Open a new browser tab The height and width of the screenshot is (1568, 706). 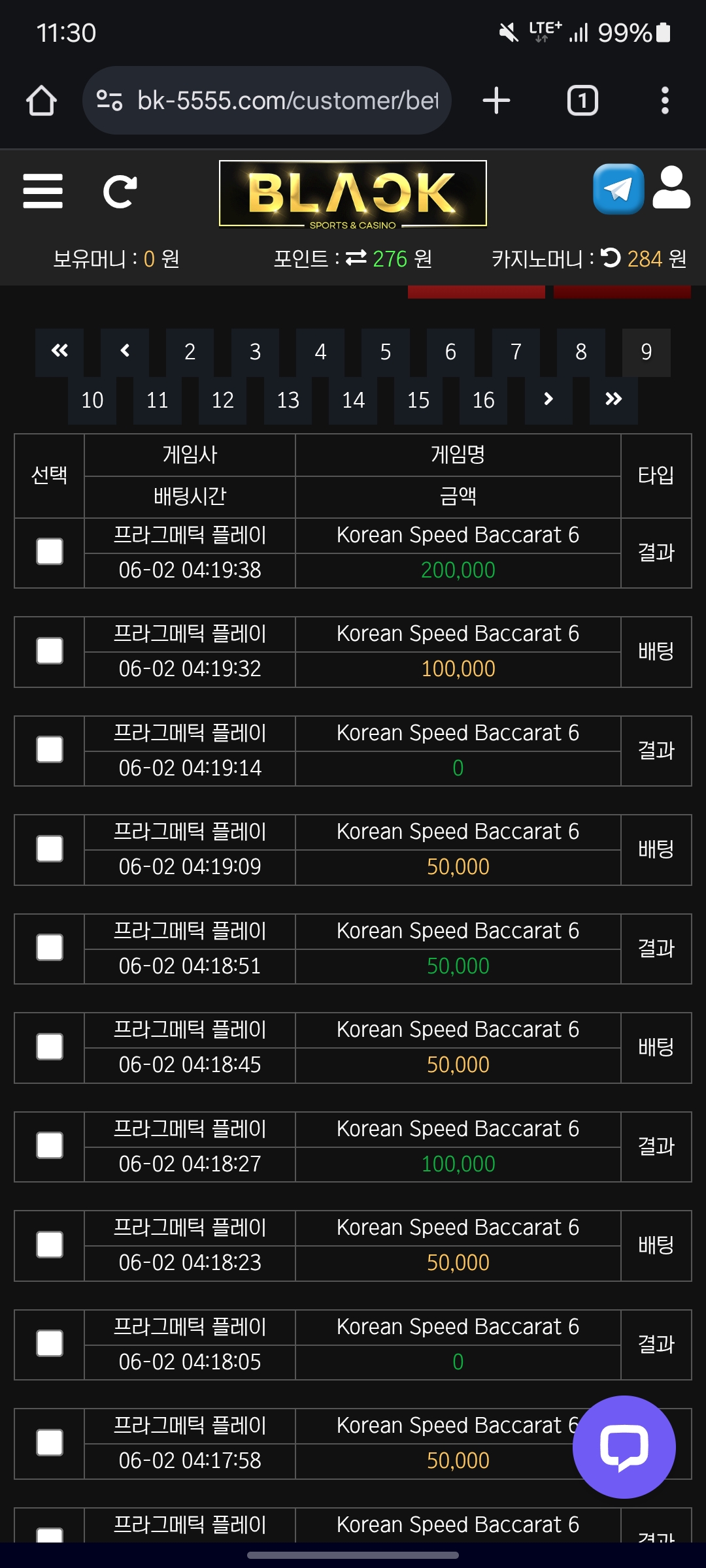496,101
